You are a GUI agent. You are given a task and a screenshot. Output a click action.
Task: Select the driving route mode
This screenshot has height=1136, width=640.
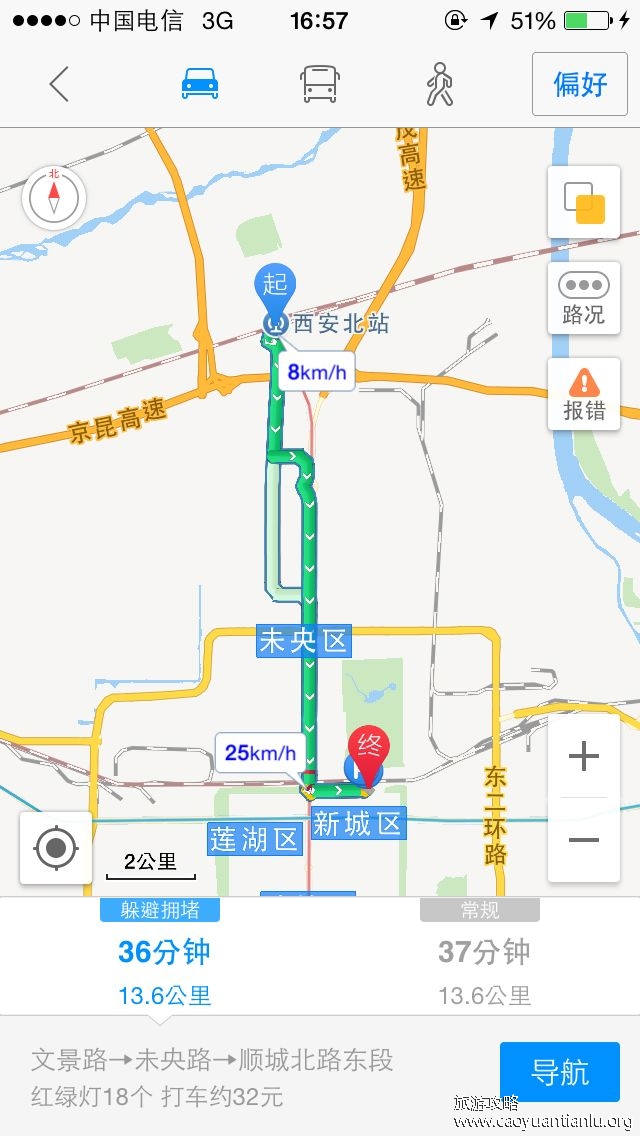200,84
